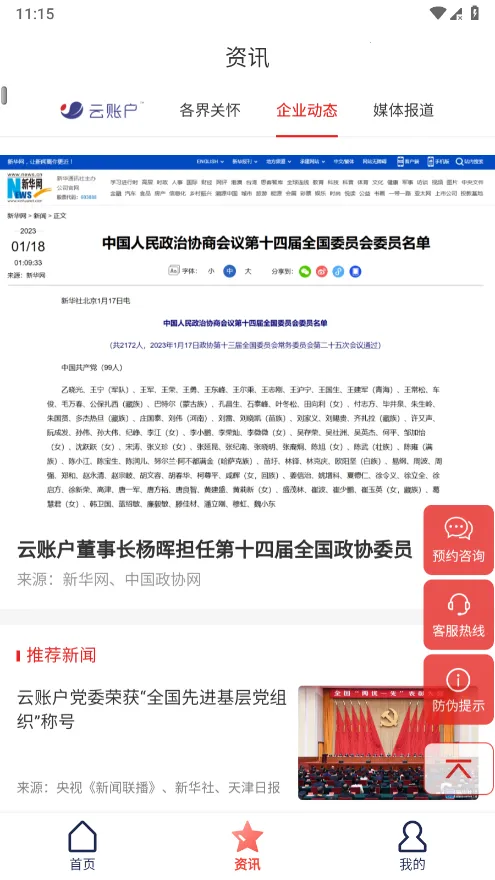Select the 企业动态 tab

click(306, 110)
